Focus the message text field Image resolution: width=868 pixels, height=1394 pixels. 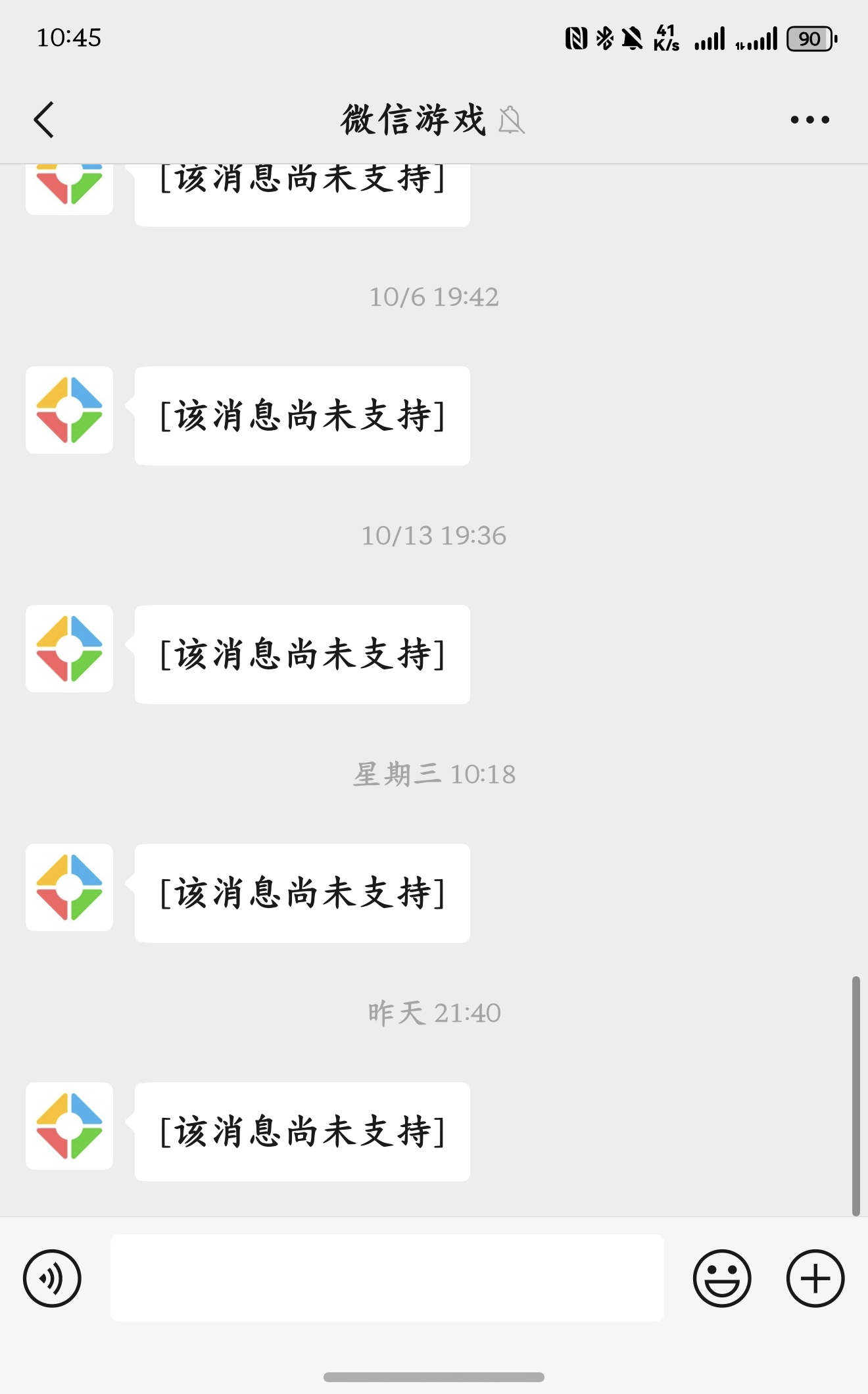(387, 1278)
